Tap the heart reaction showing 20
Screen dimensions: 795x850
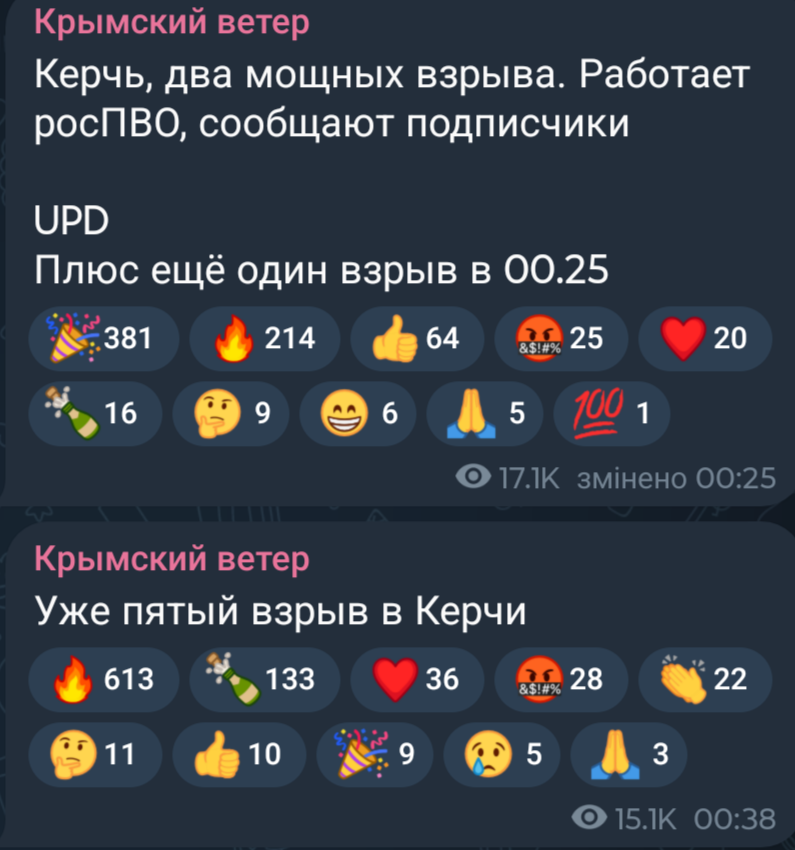pyautogui.click(x=704, y=338)
